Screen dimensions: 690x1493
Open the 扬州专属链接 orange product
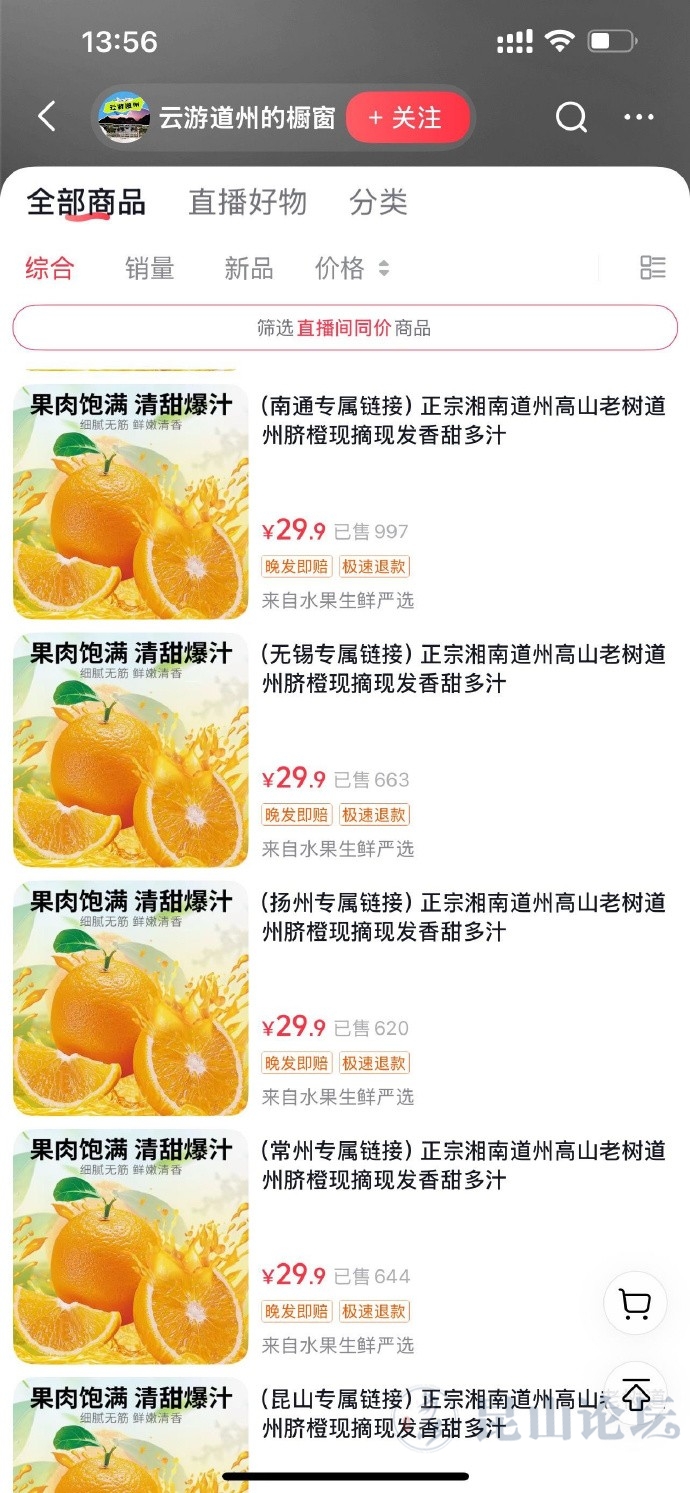[462, 917]
